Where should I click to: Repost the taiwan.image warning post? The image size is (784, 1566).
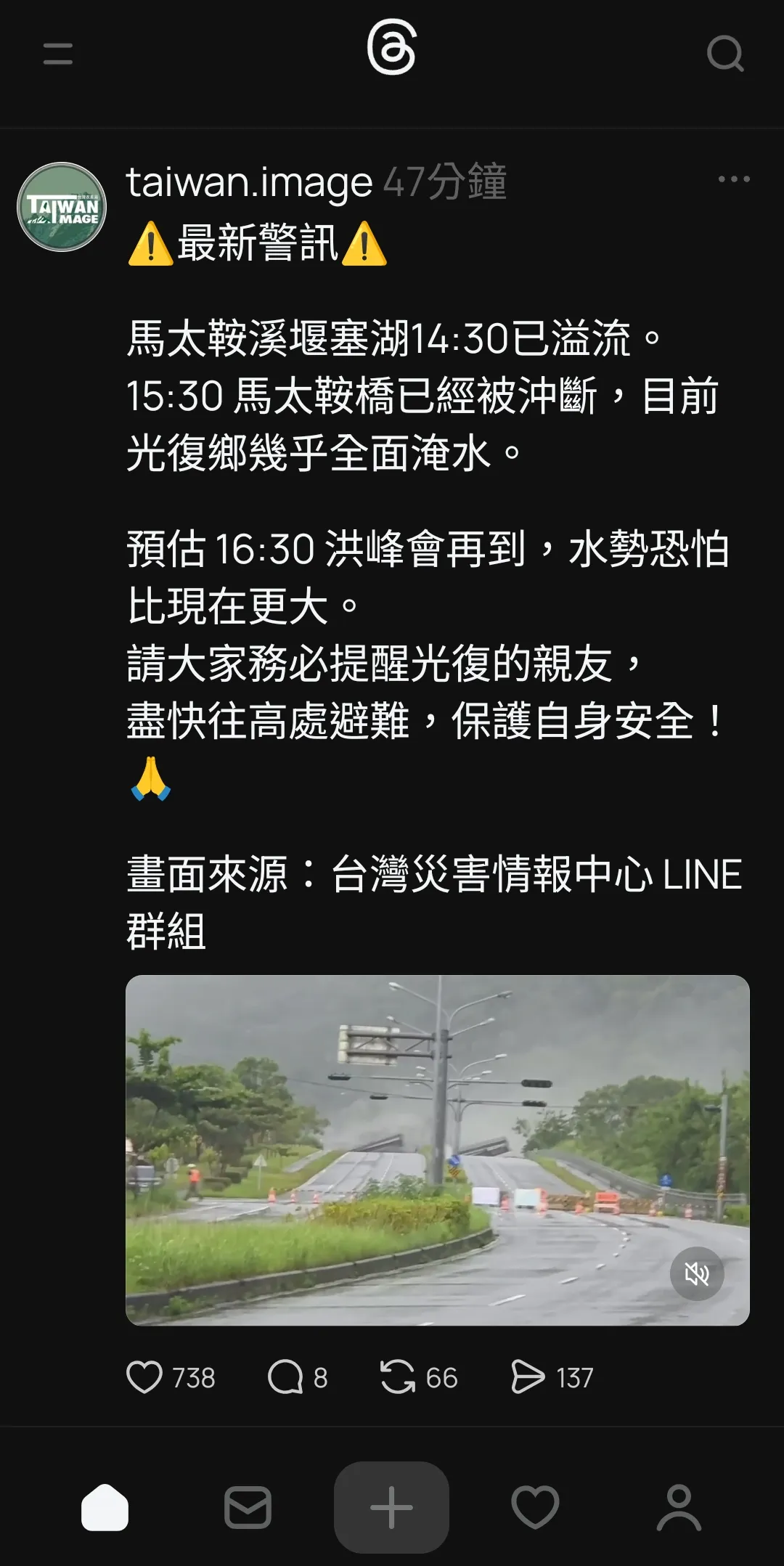click(397, 1377)
